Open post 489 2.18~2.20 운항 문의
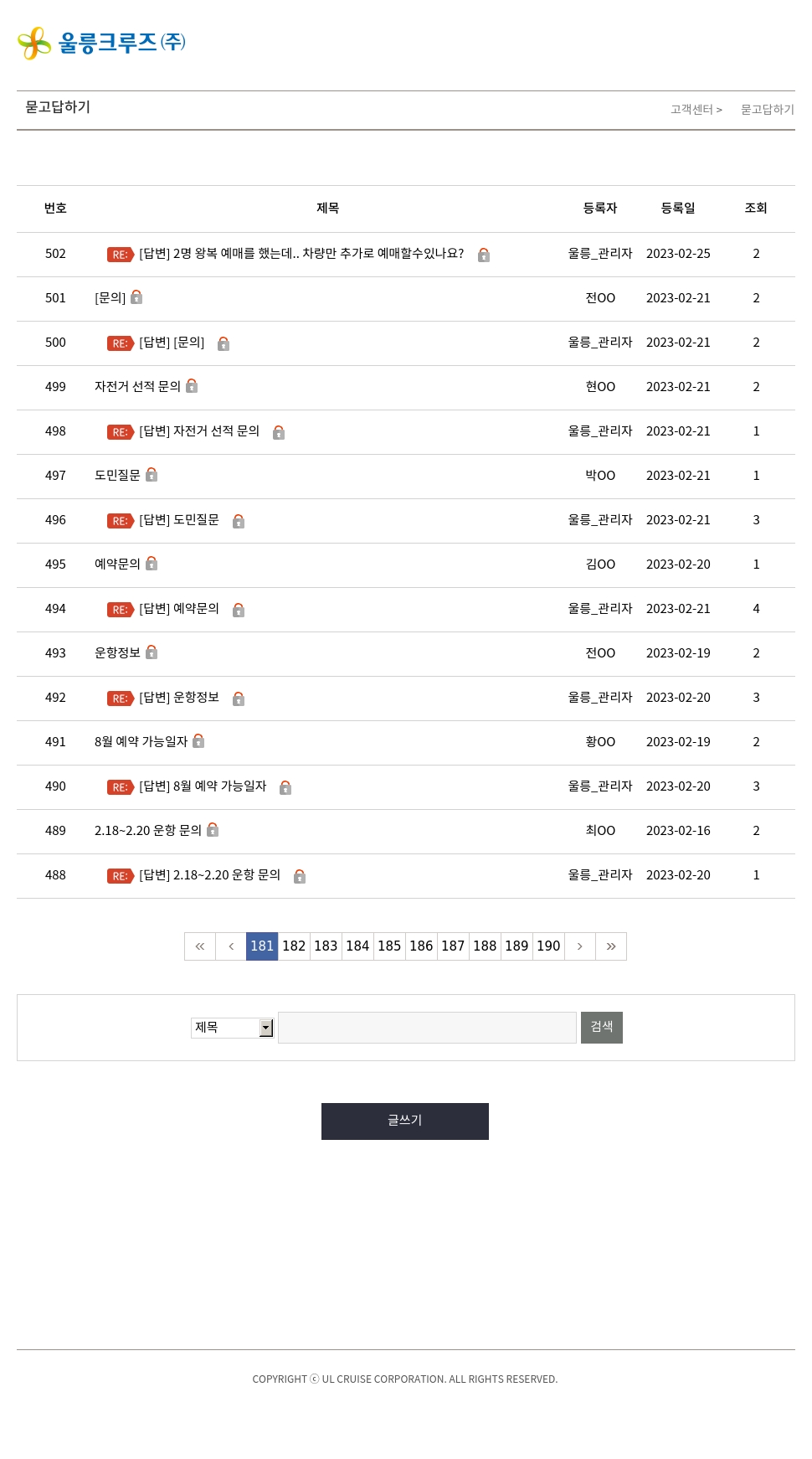The width and height of the screenshot is (812, 1459). pyautogui.click(x=148, y=830)
